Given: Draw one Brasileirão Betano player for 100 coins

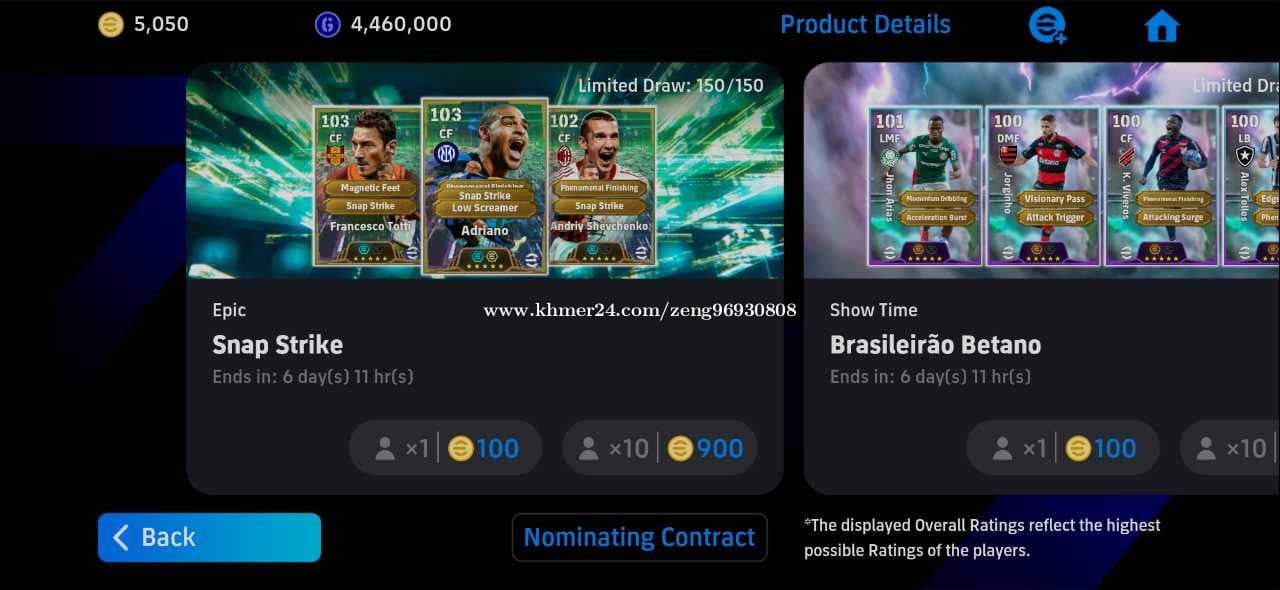Looking at the screenshot, I should (1063, 448).
